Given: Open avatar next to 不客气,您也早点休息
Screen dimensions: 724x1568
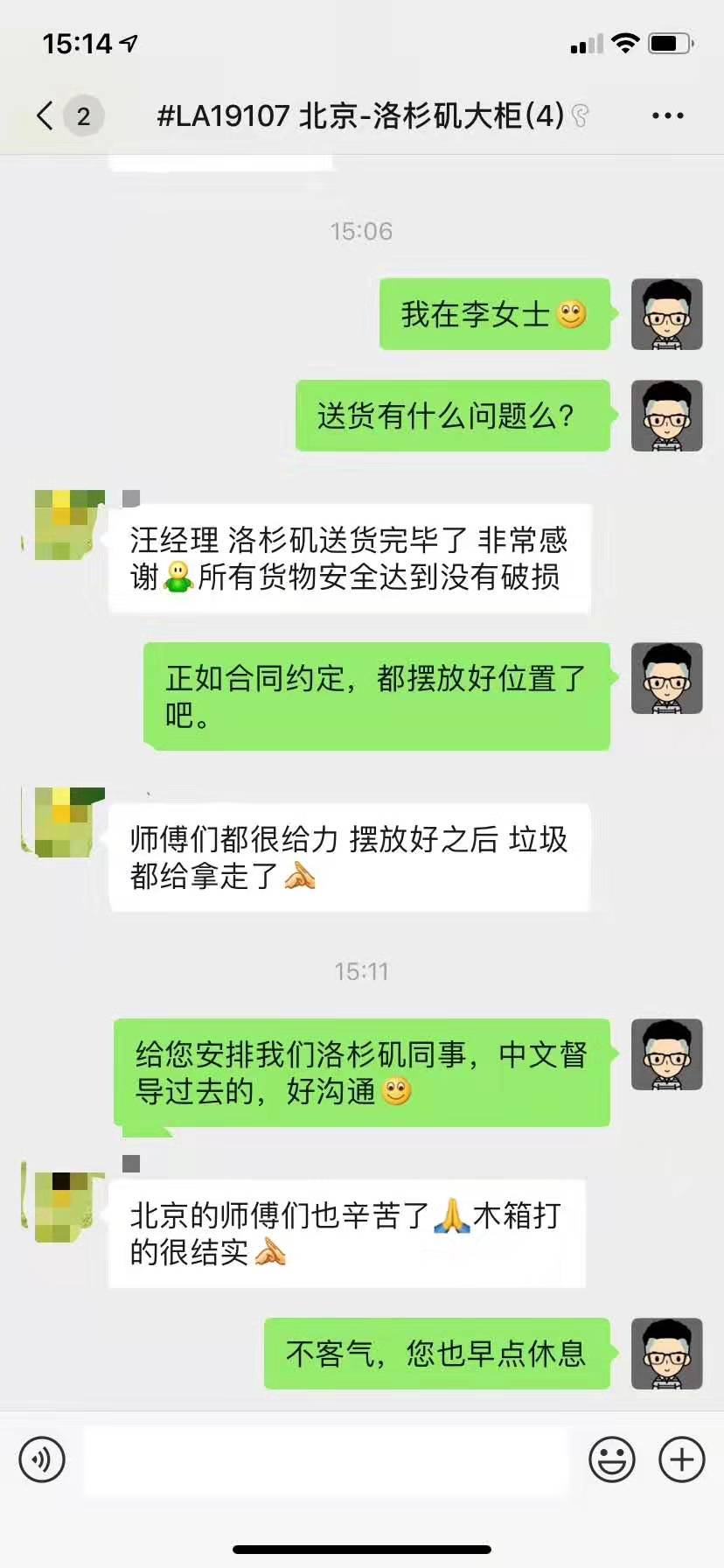Looking at the screenshot, I should point(666,1353).
